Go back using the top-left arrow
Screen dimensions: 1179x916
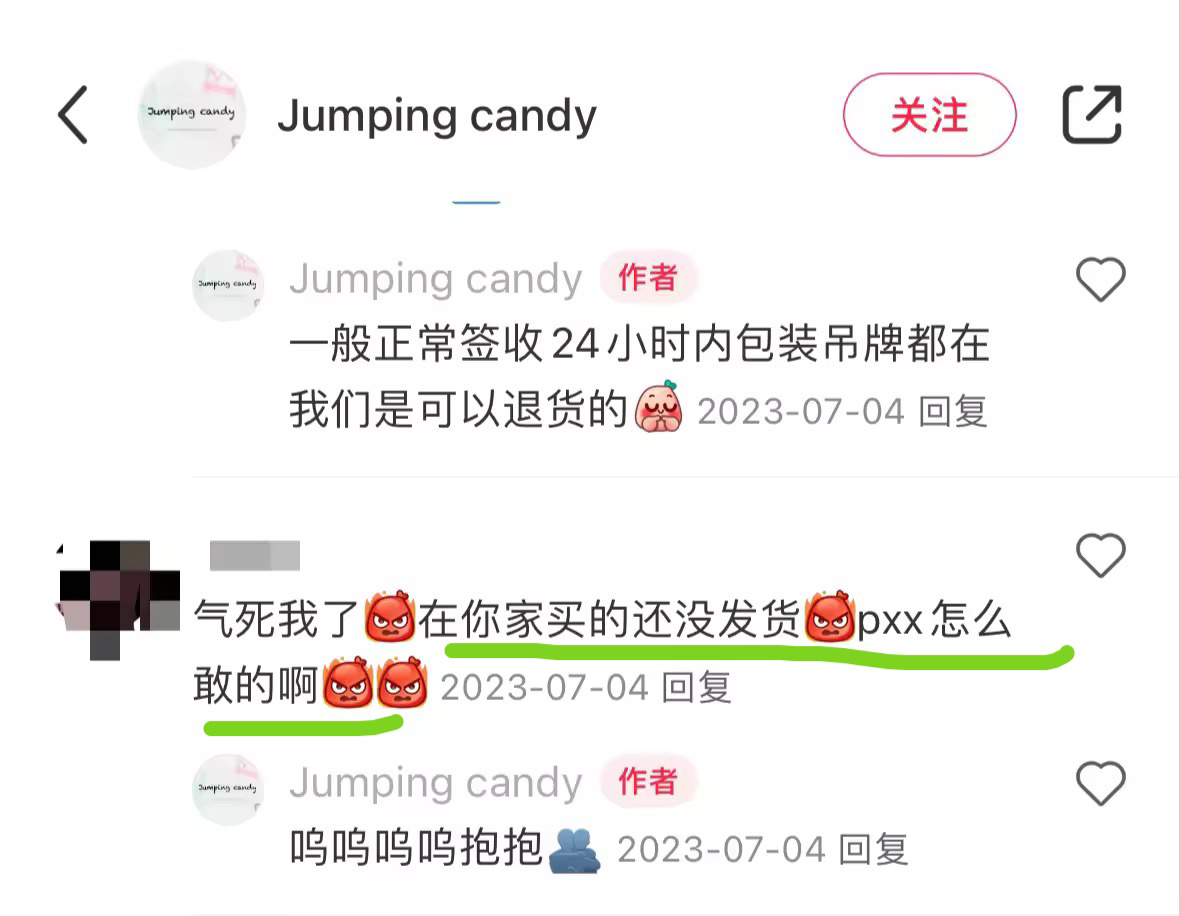click(x=73, y=115)
